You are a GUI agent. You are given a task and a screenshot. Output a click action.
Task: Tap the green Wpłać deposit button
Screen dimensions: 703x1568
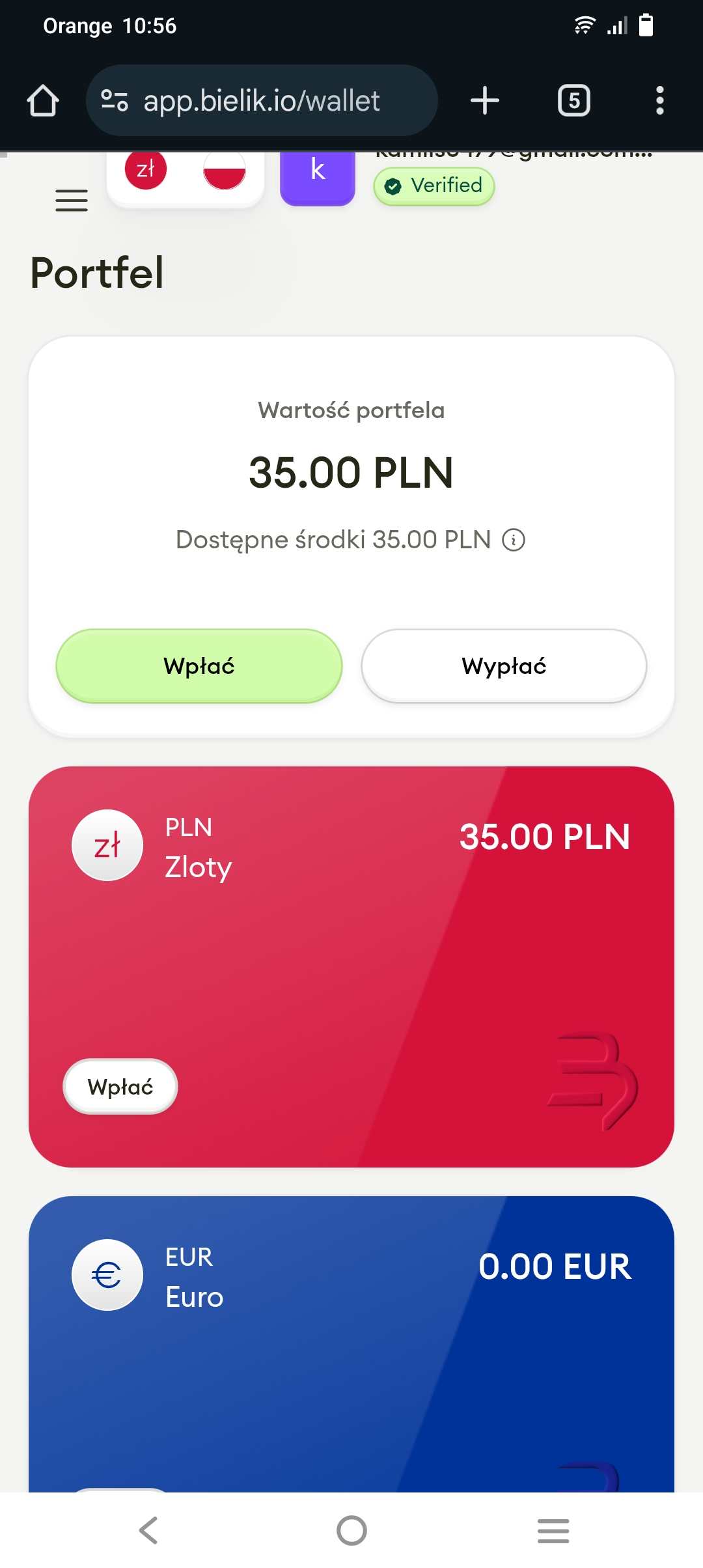(x=199, y=665)
